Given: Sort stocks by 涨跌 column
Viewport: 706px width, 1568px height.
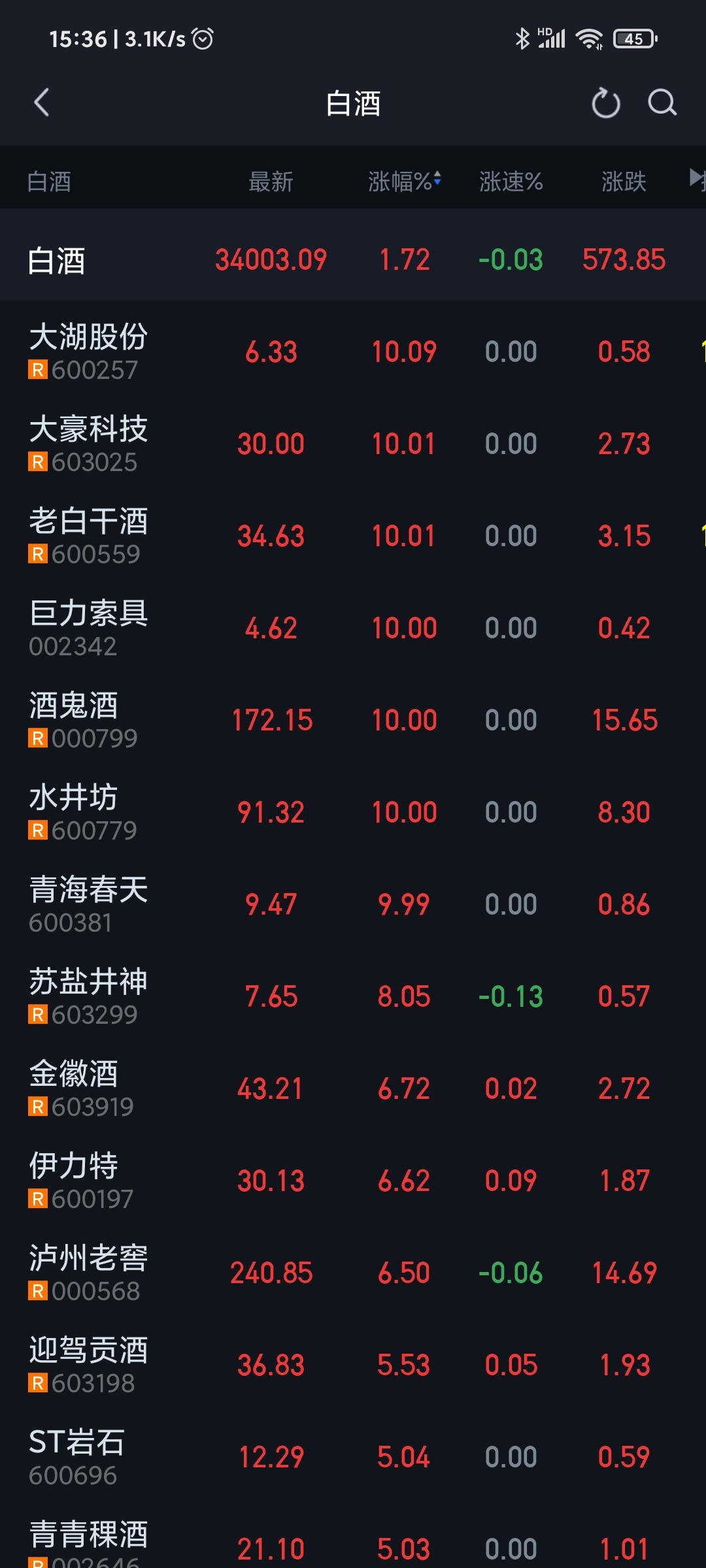Looking at the screenshot, I should click(x=624, y=181).
